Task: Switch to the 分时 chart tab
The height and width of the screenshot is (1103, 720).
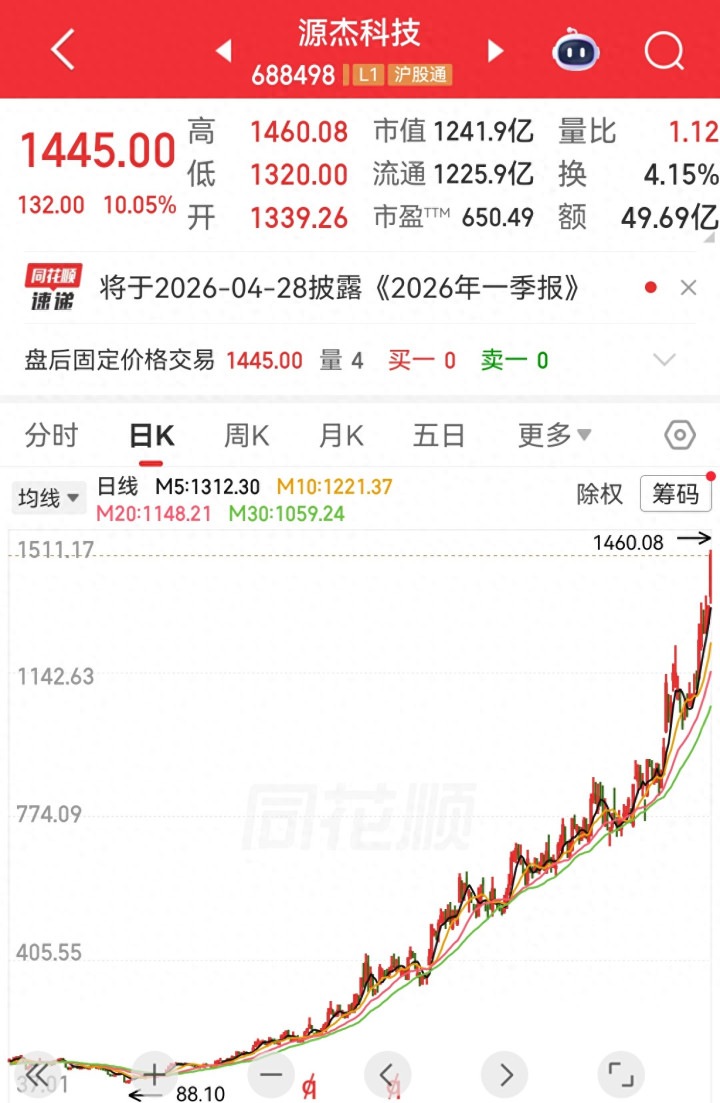Action: pos(51,435)
